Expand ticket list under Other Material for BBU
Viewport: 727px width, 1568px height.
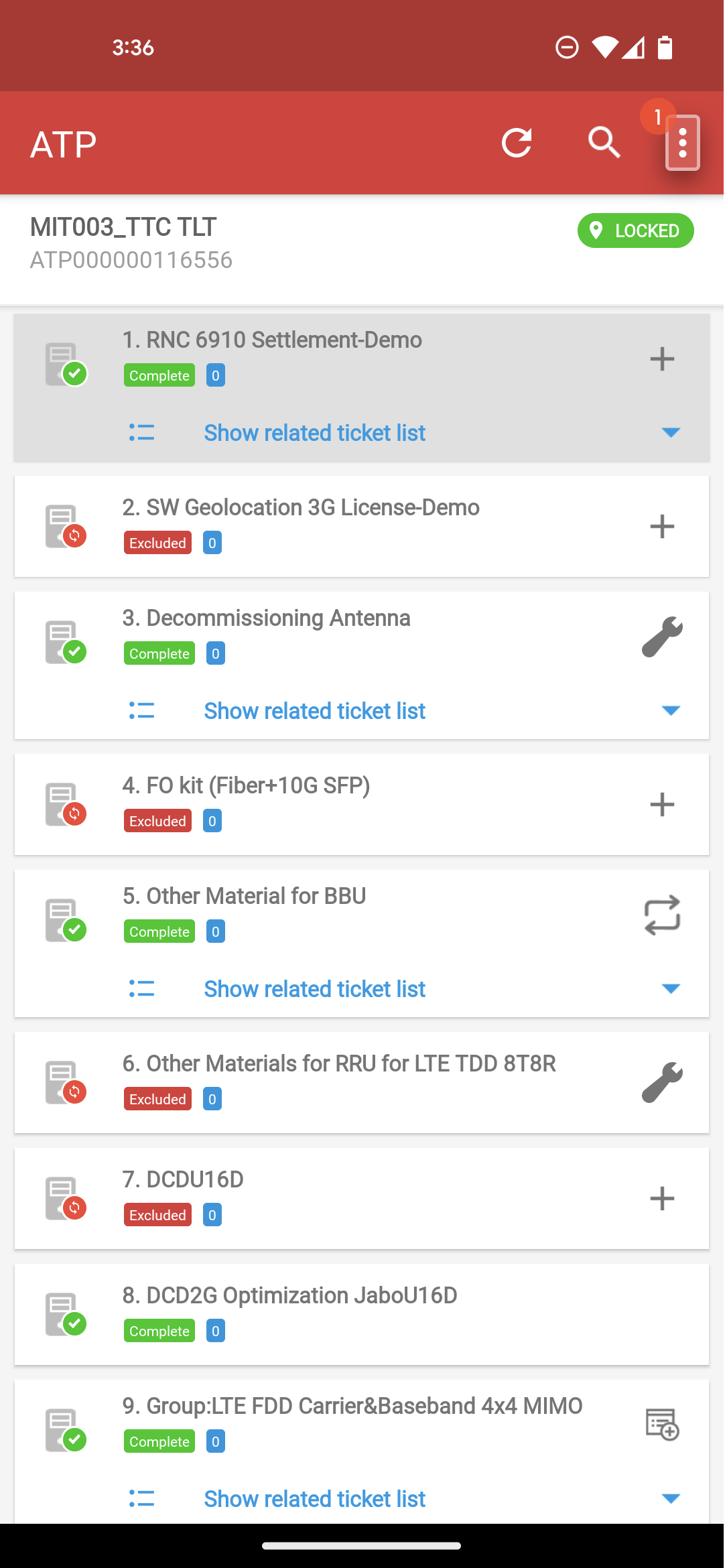click(x=362, y=989)
